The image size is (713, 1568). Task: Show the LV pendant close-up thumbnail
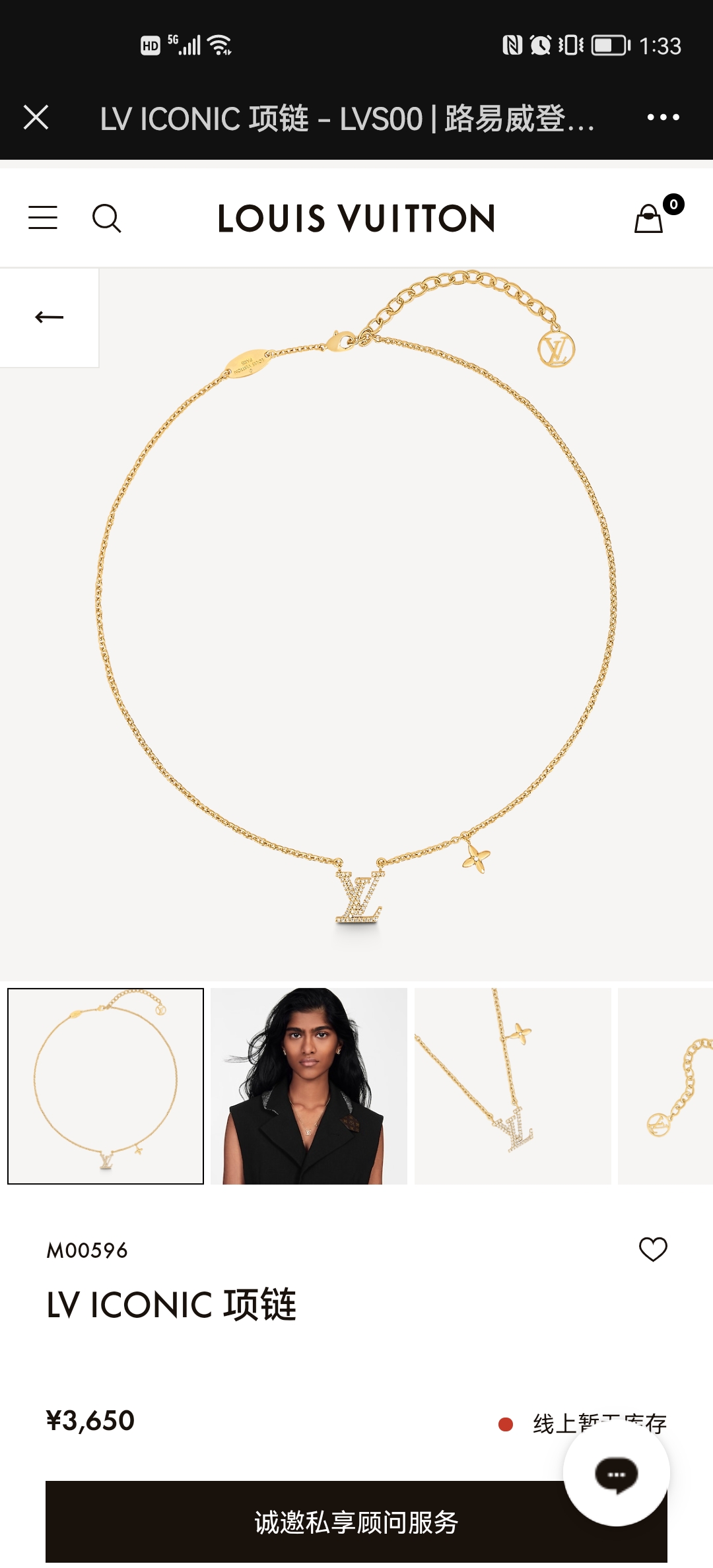tap(513, 1086)
